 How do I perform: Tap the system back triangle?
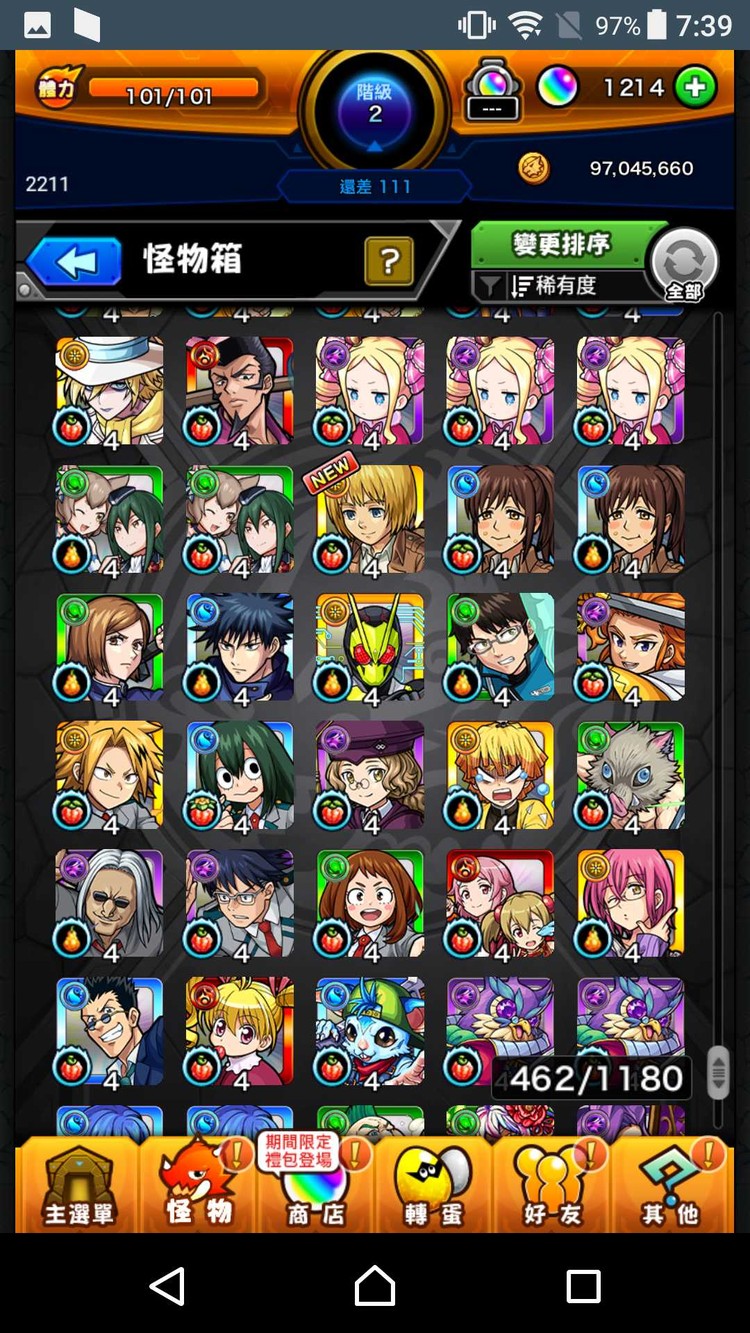coord(167,1285)
